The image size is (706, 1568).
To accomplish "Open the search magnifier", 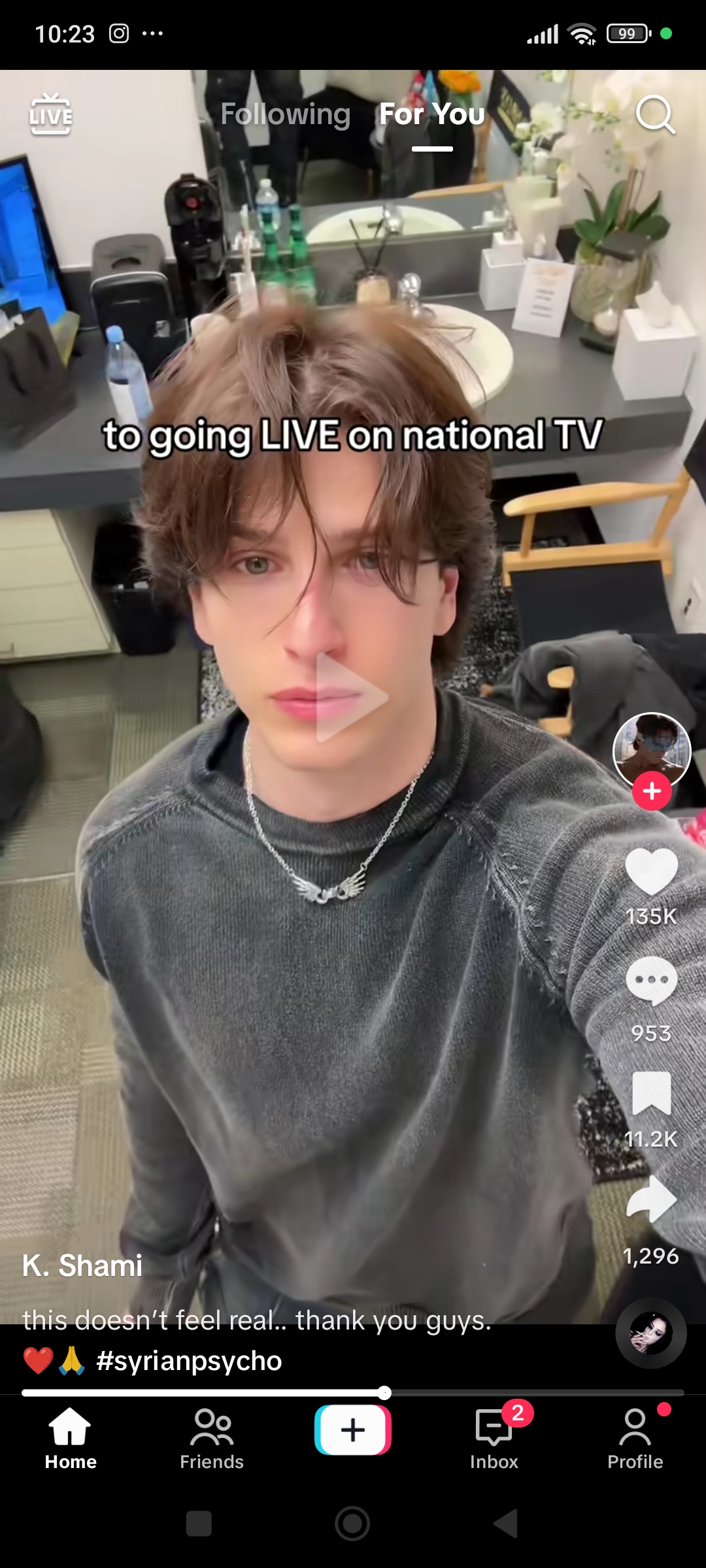I will coord(656,115).
